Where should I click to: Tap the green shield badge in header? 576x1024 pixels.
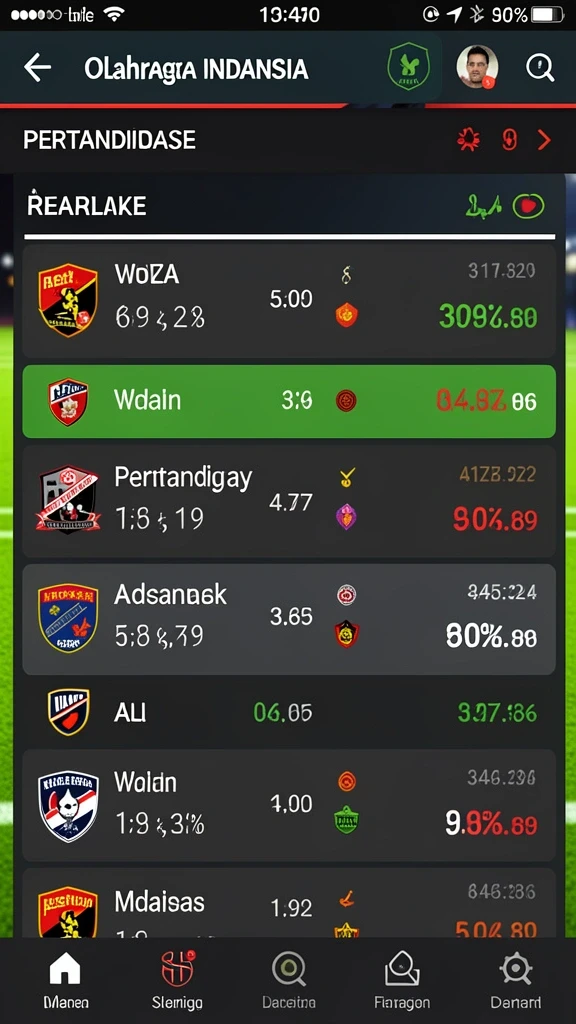(x=408, y=67)
